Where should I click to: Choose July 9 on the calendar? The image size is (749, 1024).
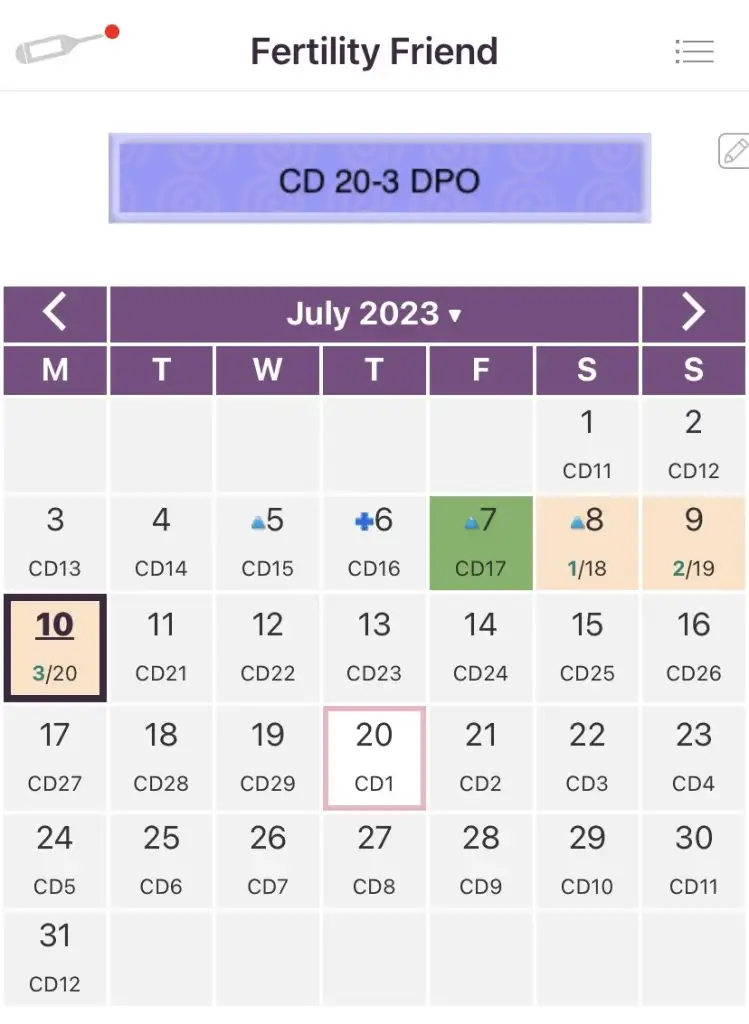pyautogui.click(x=693, y=542)
